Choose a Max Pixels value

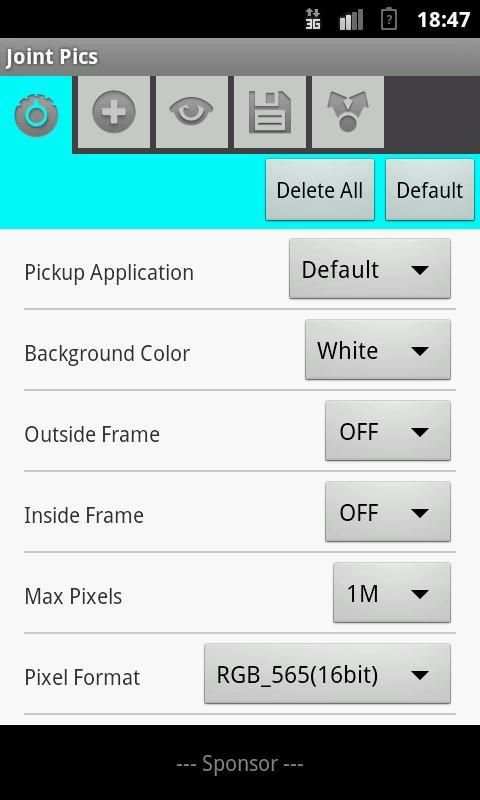[392, 593]
